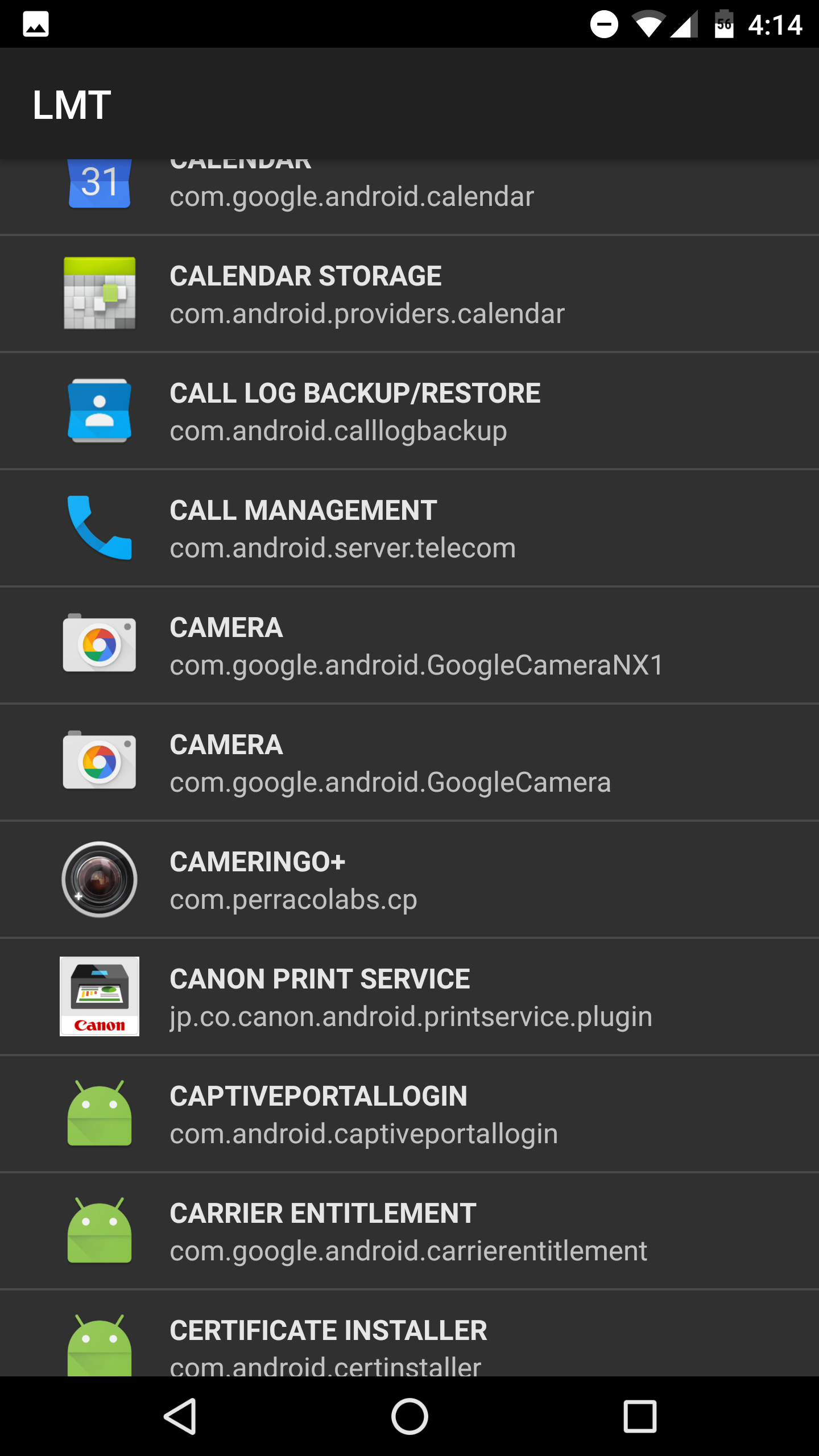Screen dimensions: 819x1456
Task: Choose Certificate Installer from the list
Action: (409, 1334)
